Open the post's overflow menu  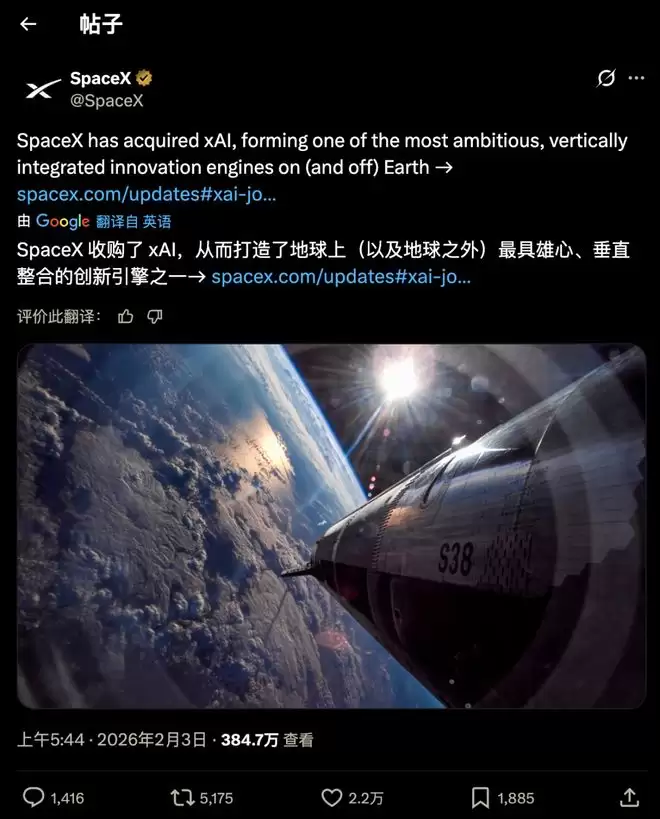636,78
